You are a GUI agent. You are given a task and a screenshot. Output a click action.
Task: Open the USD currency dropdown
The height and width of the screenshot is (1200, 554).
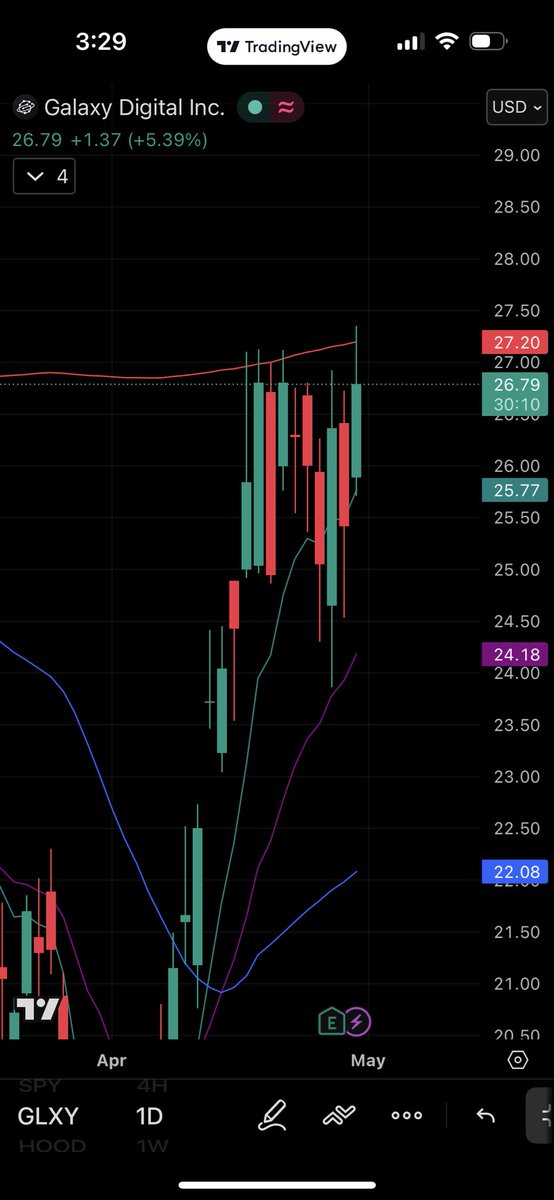click(x=516, y=106)
